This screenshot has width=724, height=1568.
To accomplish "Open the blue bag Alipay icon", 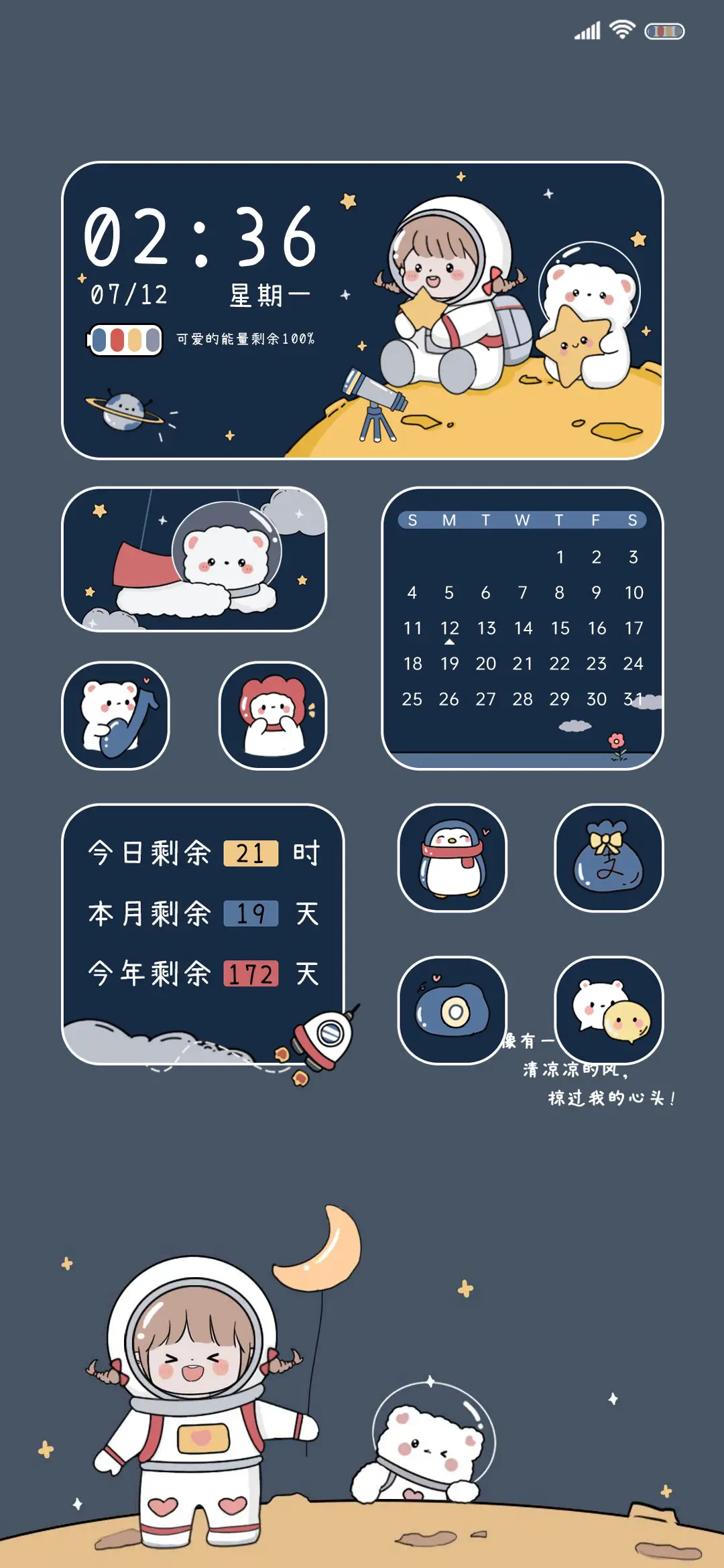I will click(609, 858).
